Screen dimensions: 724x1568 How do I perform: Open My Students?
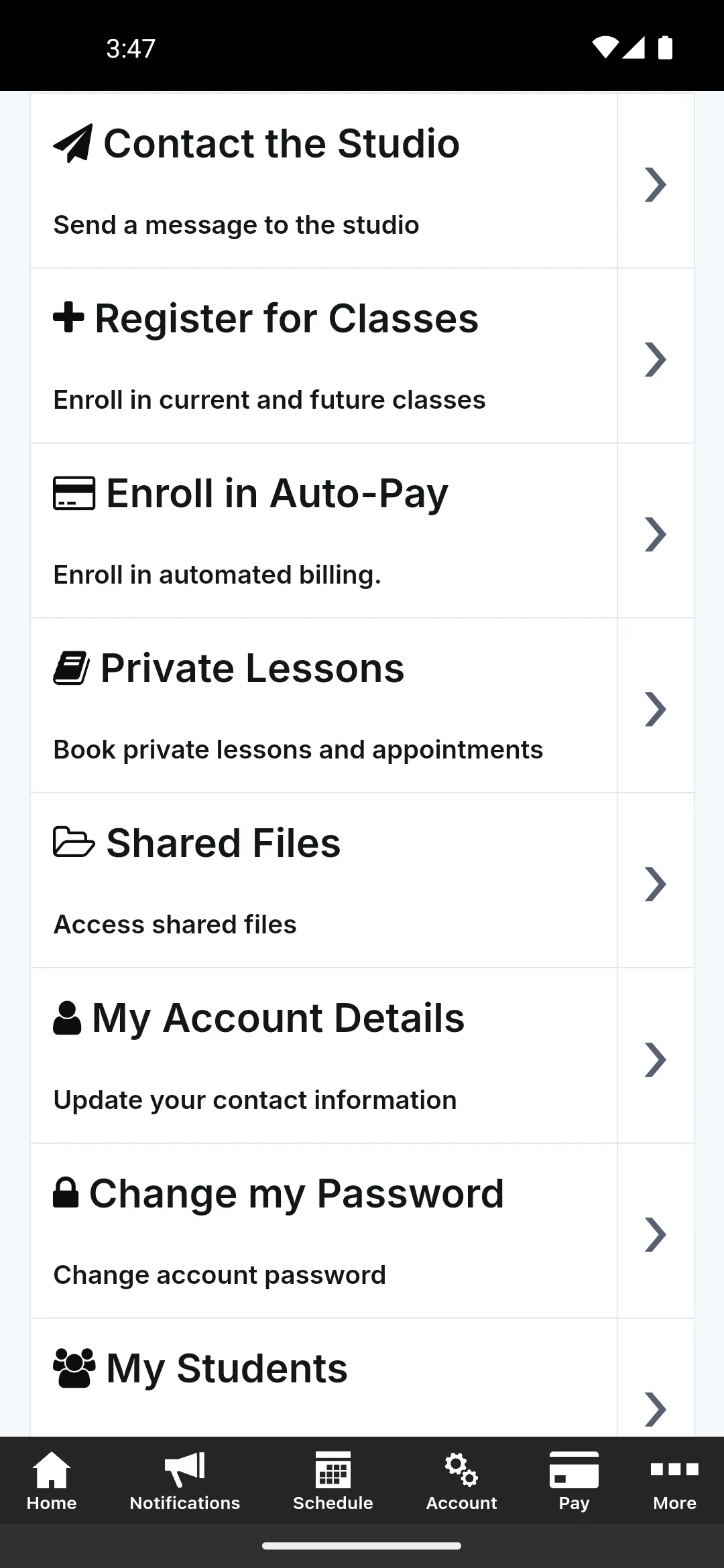pos(362,1378)
